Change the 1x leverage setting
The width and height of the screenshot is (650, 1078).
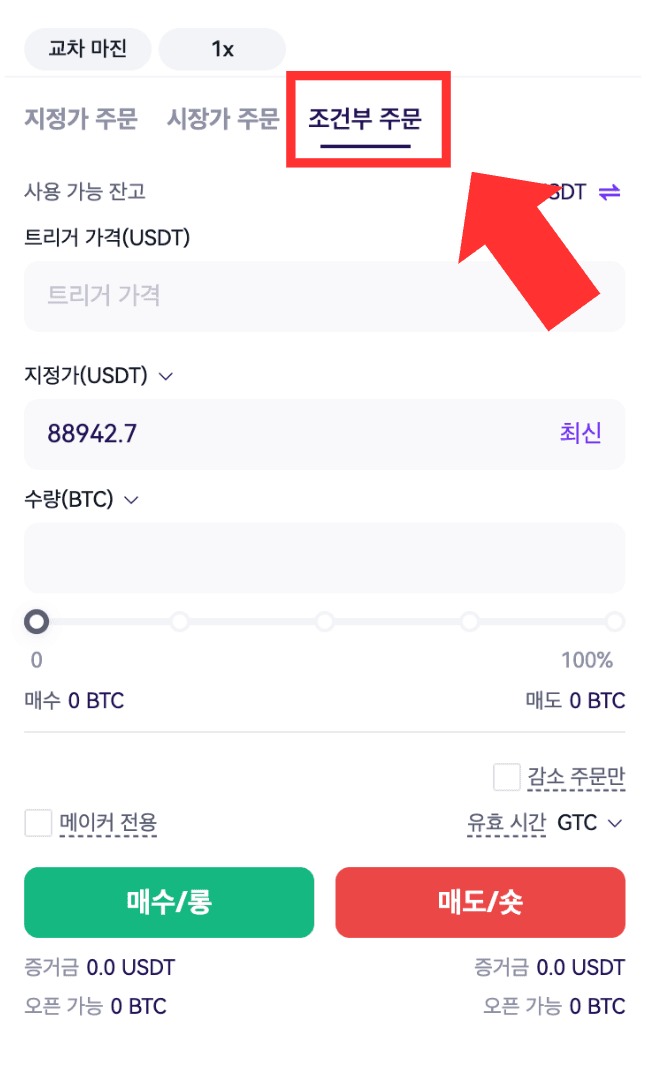coord(222,49)
